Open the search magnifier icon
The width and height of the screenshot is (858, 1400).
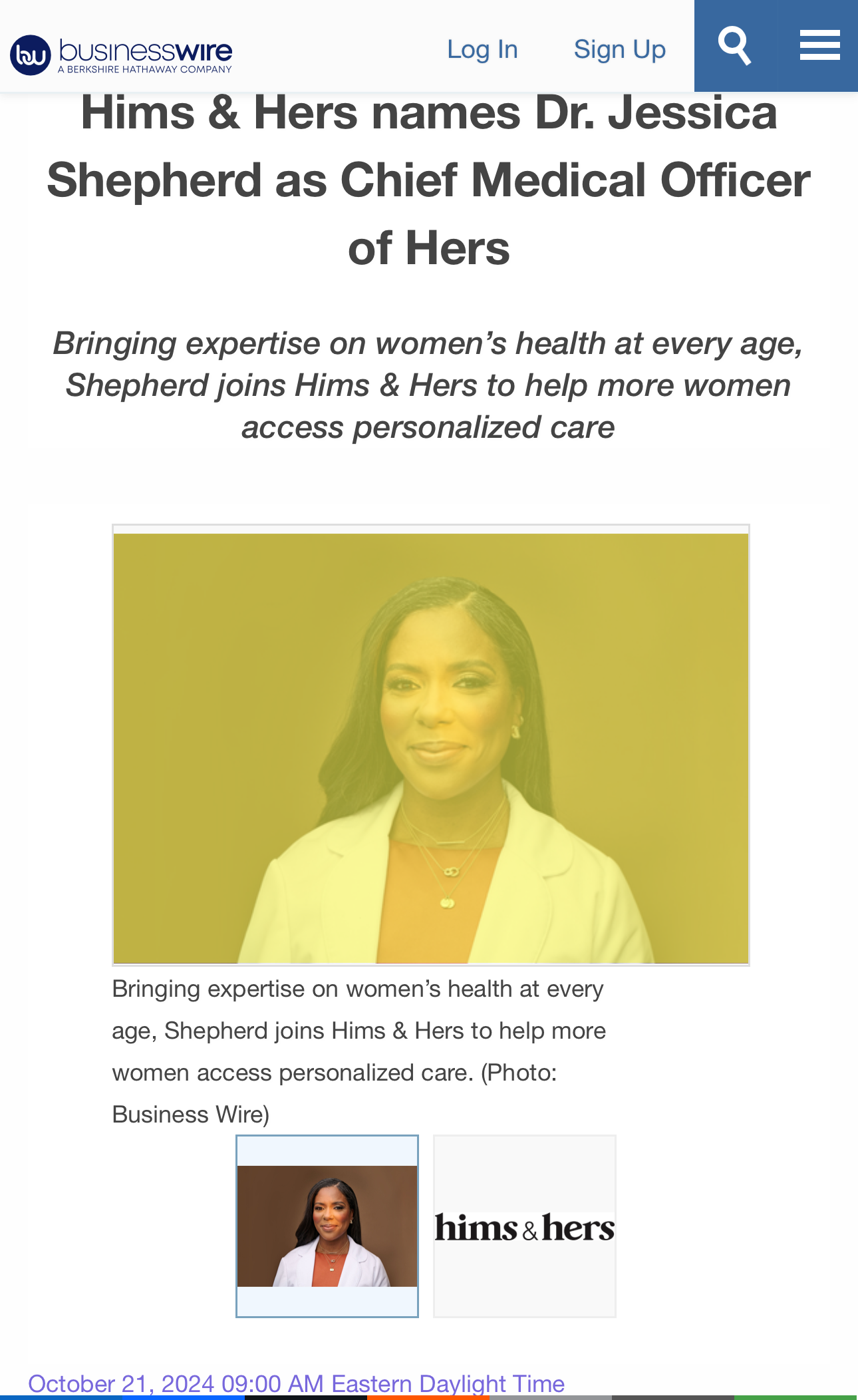click(x=735, y=46)
